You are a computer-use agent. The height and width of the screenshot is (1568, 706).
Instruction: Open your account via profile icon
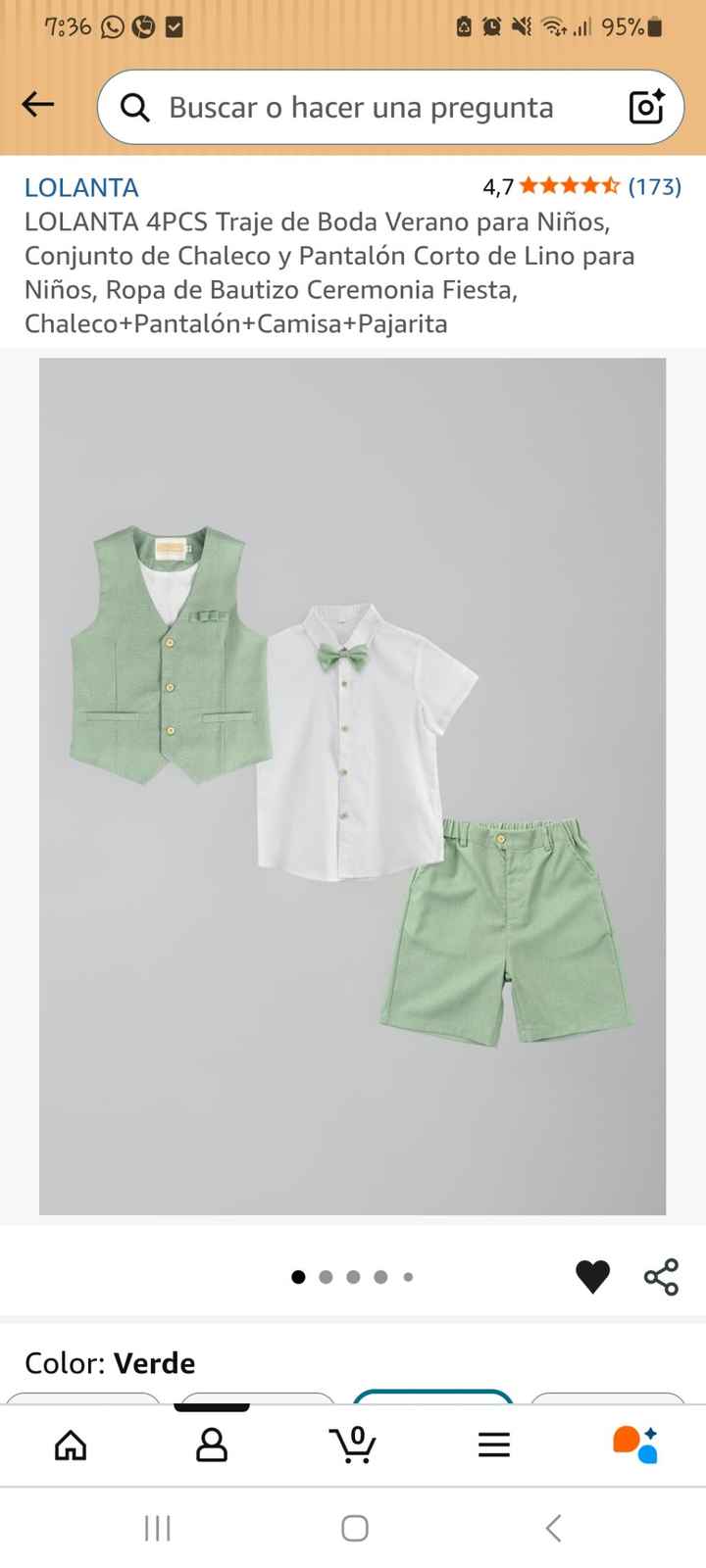[211, 1444]
